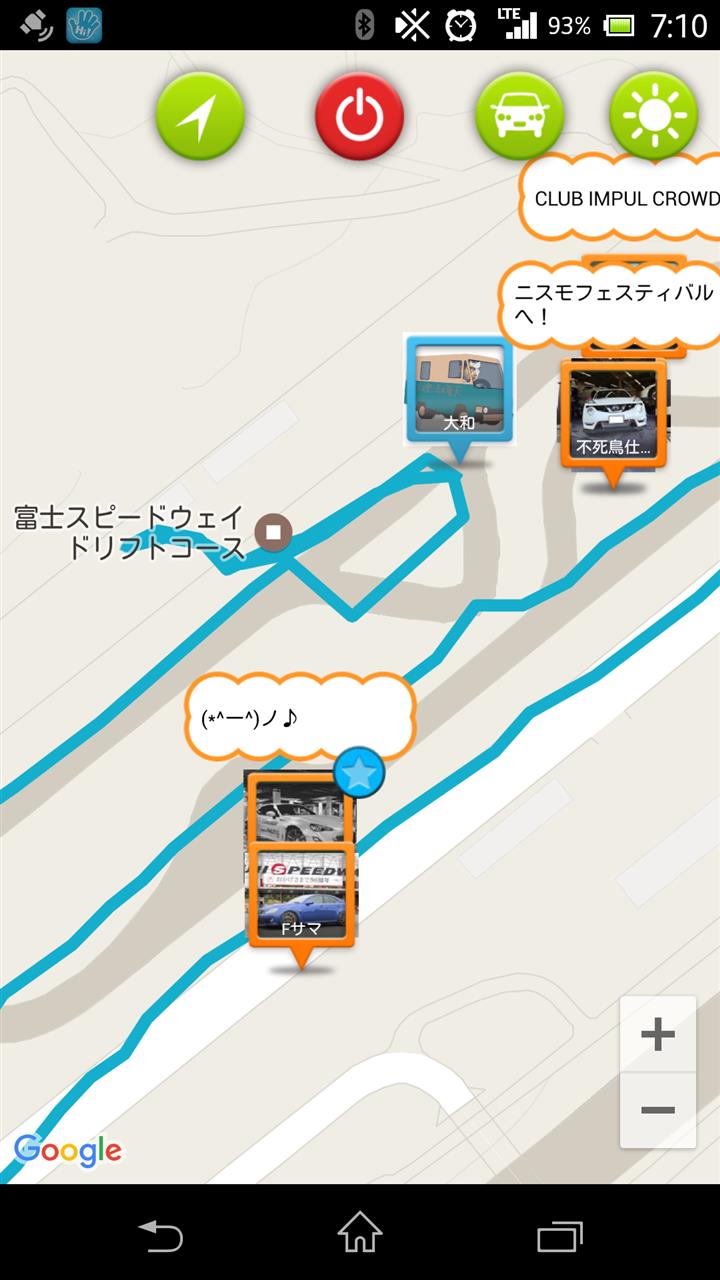Tap the blue star badge
This screenshot has width=720, height=1280.
tap(359, 772)
